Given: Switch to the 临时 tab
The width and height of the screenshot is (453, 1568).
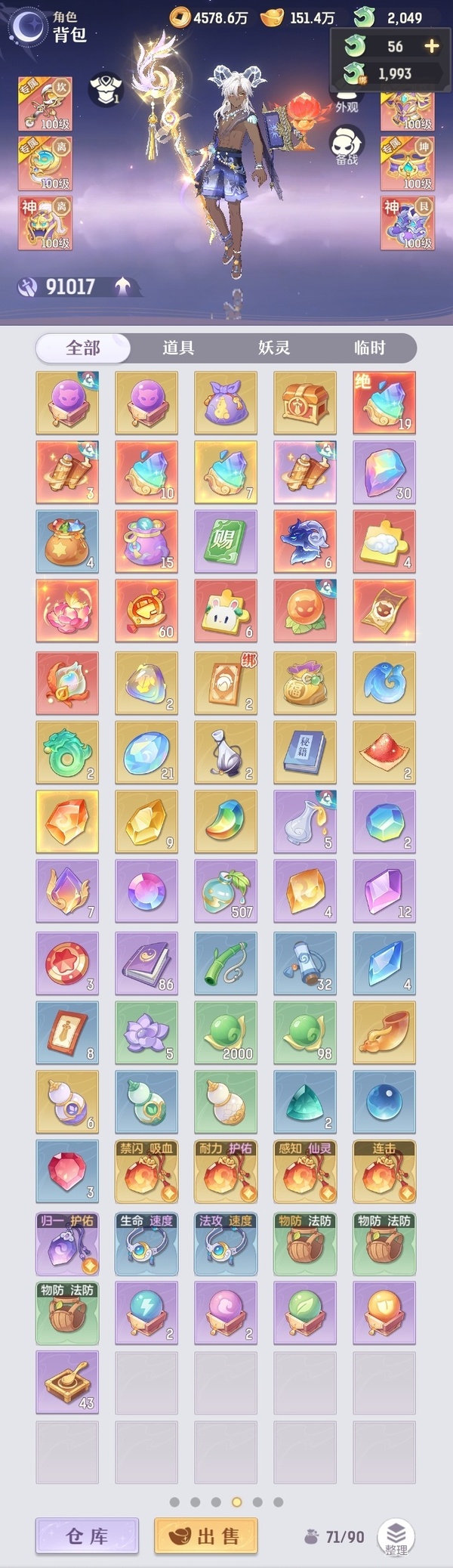Looking at the screenshot, I should [x=369, y=348].
